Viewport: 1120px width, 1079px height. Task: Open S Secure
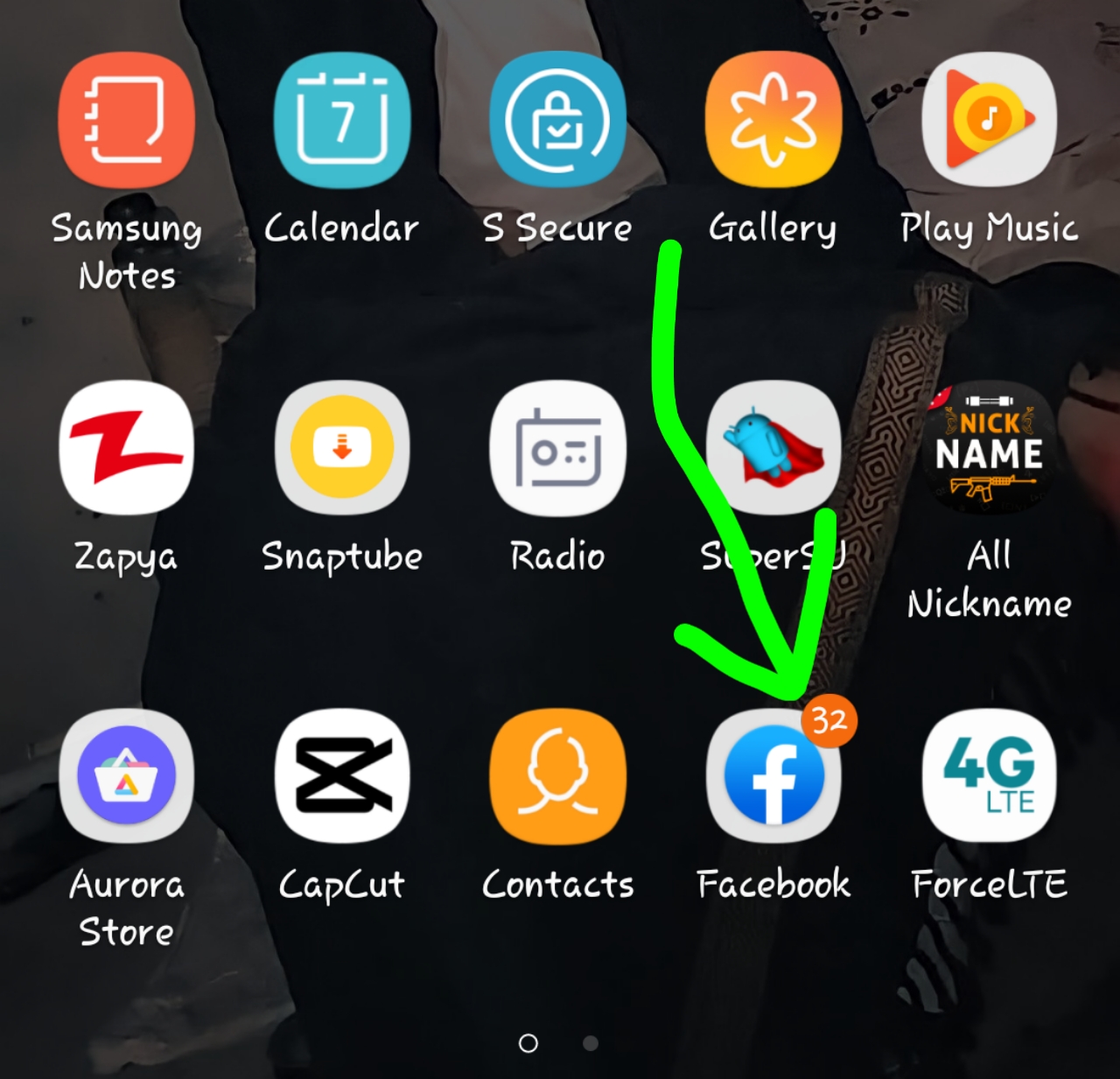[557, 121]
